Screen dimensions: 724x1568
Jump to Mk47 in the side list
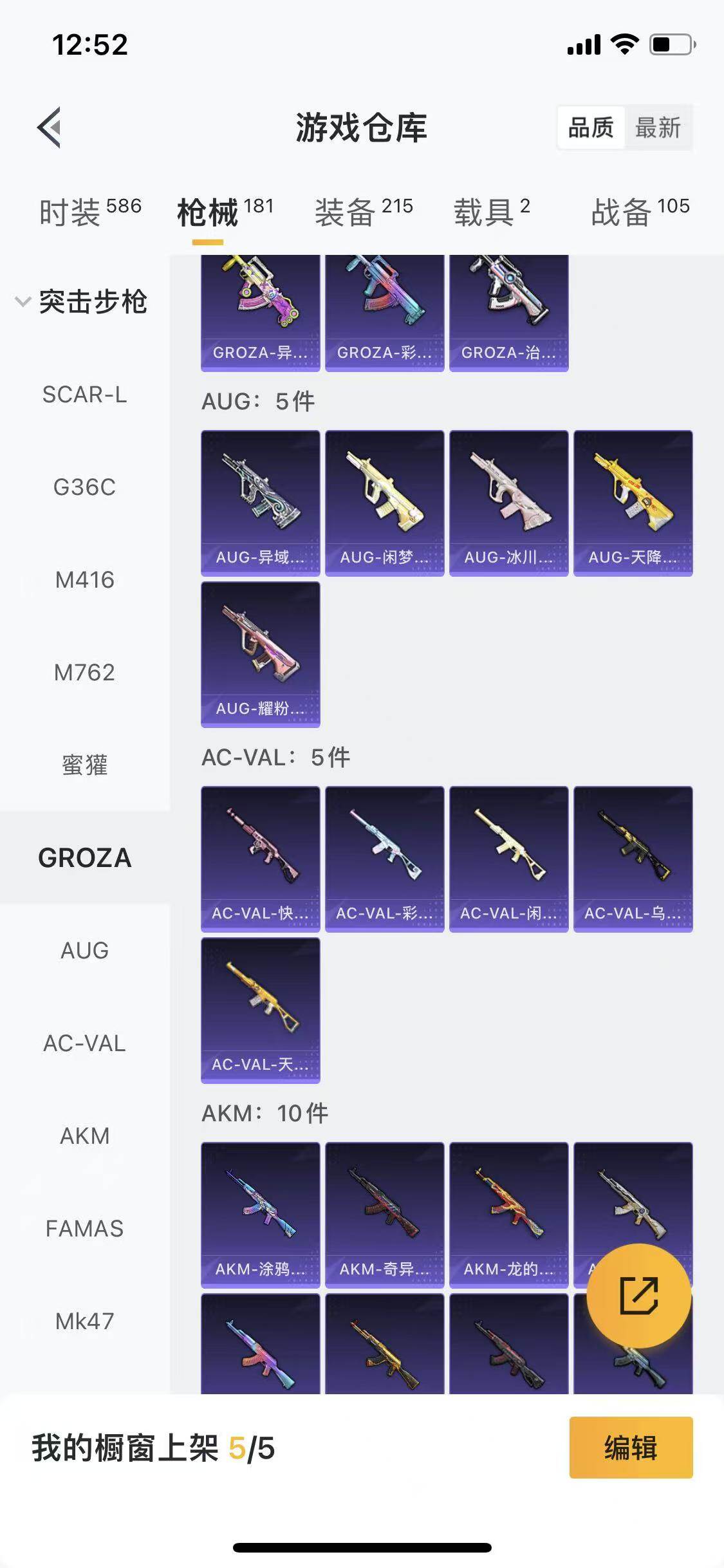84,1321
